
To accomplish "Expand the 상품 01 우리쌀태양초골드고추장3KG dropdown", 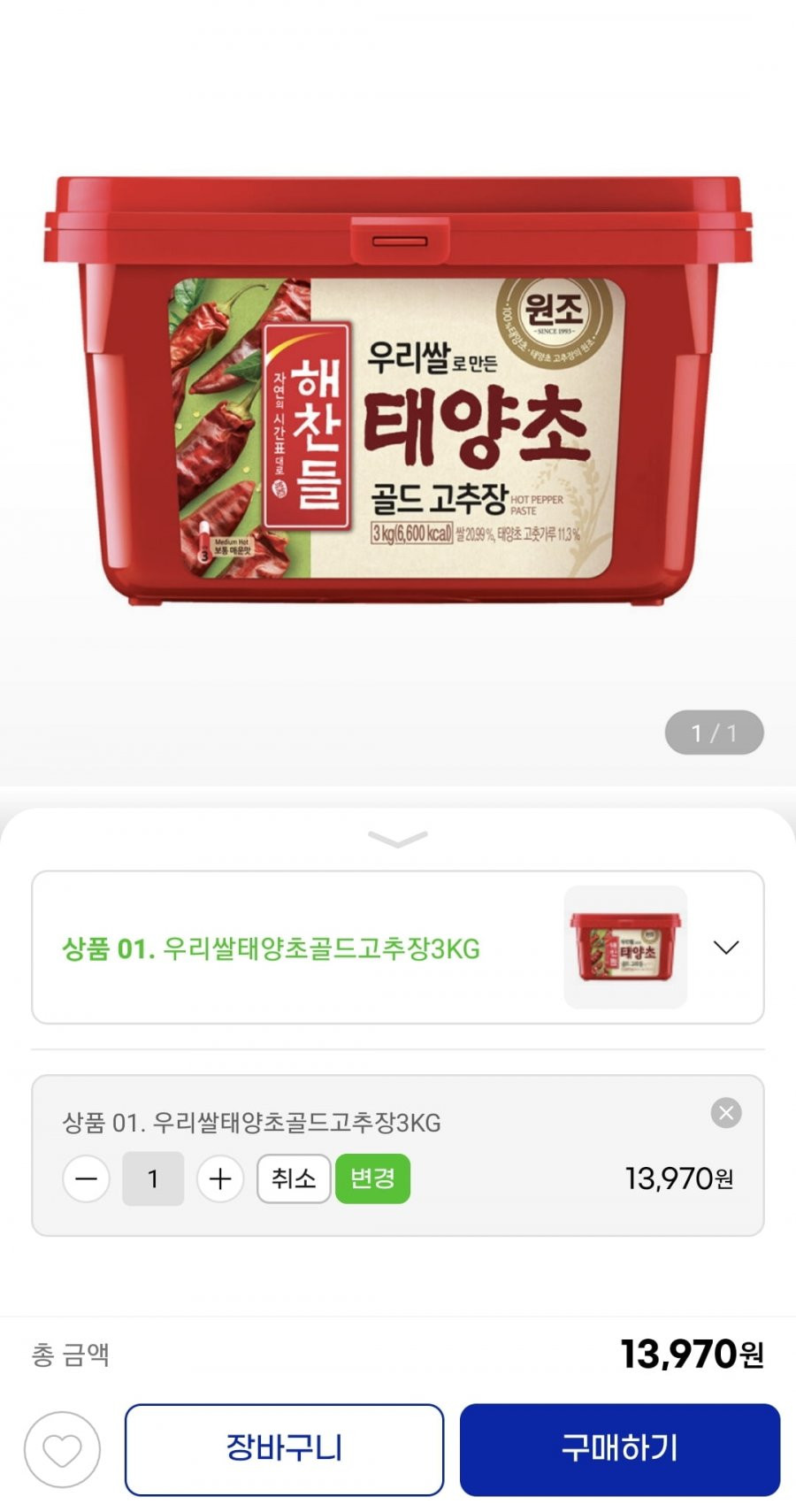I will (725, 948).
